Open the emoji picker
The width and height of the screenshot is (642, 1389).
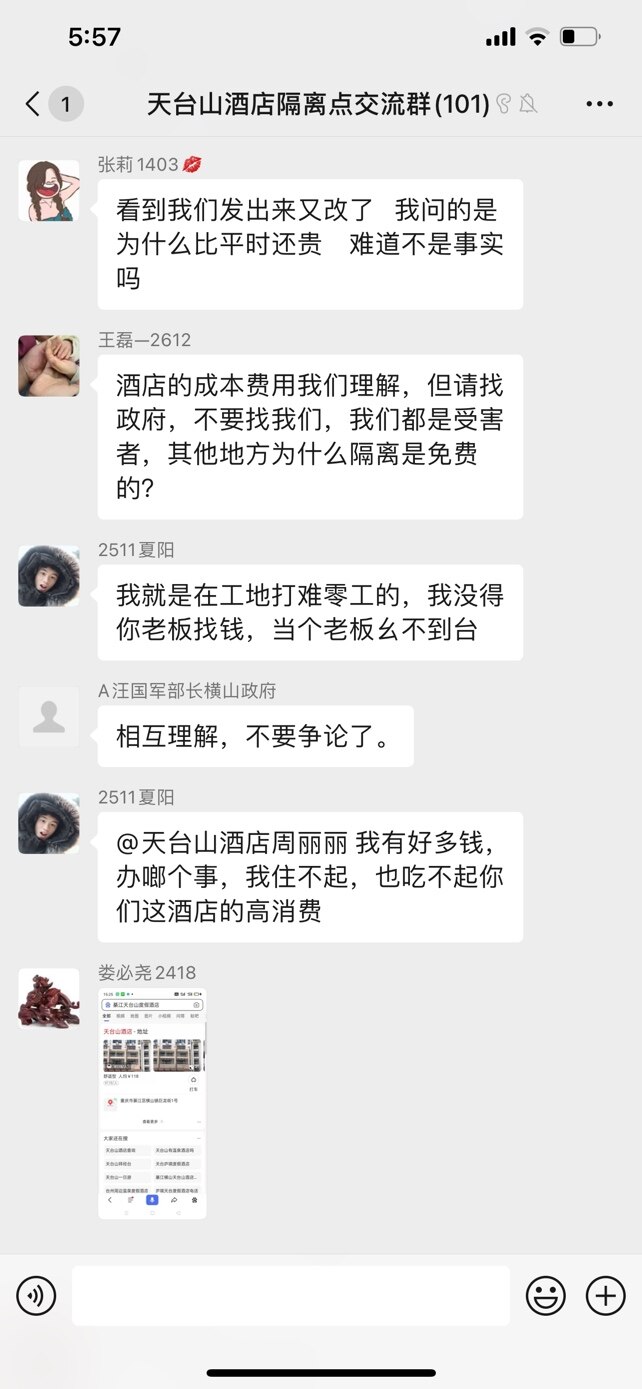click(x=546, y=1297)
